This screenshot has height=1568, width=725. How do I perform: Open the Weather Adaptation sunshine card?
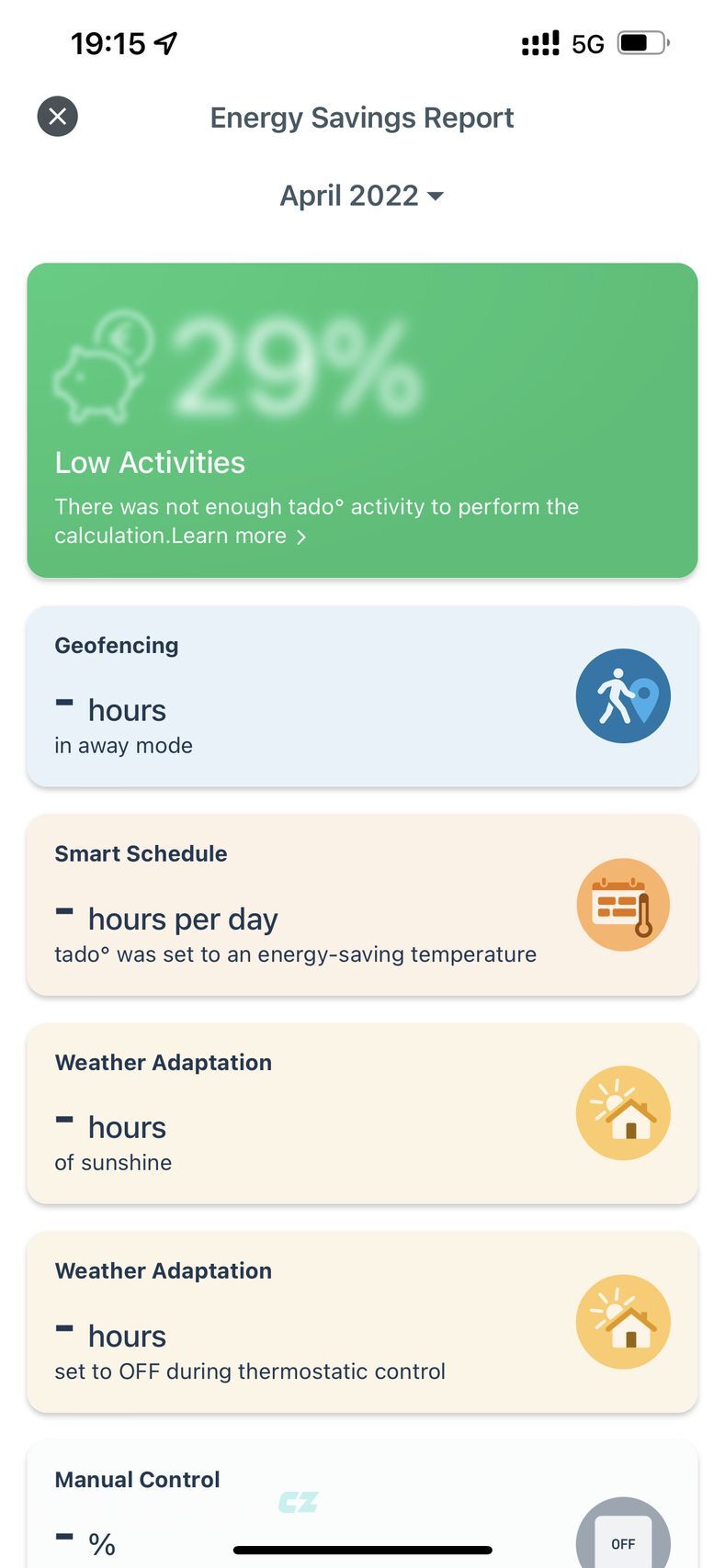362,1112
